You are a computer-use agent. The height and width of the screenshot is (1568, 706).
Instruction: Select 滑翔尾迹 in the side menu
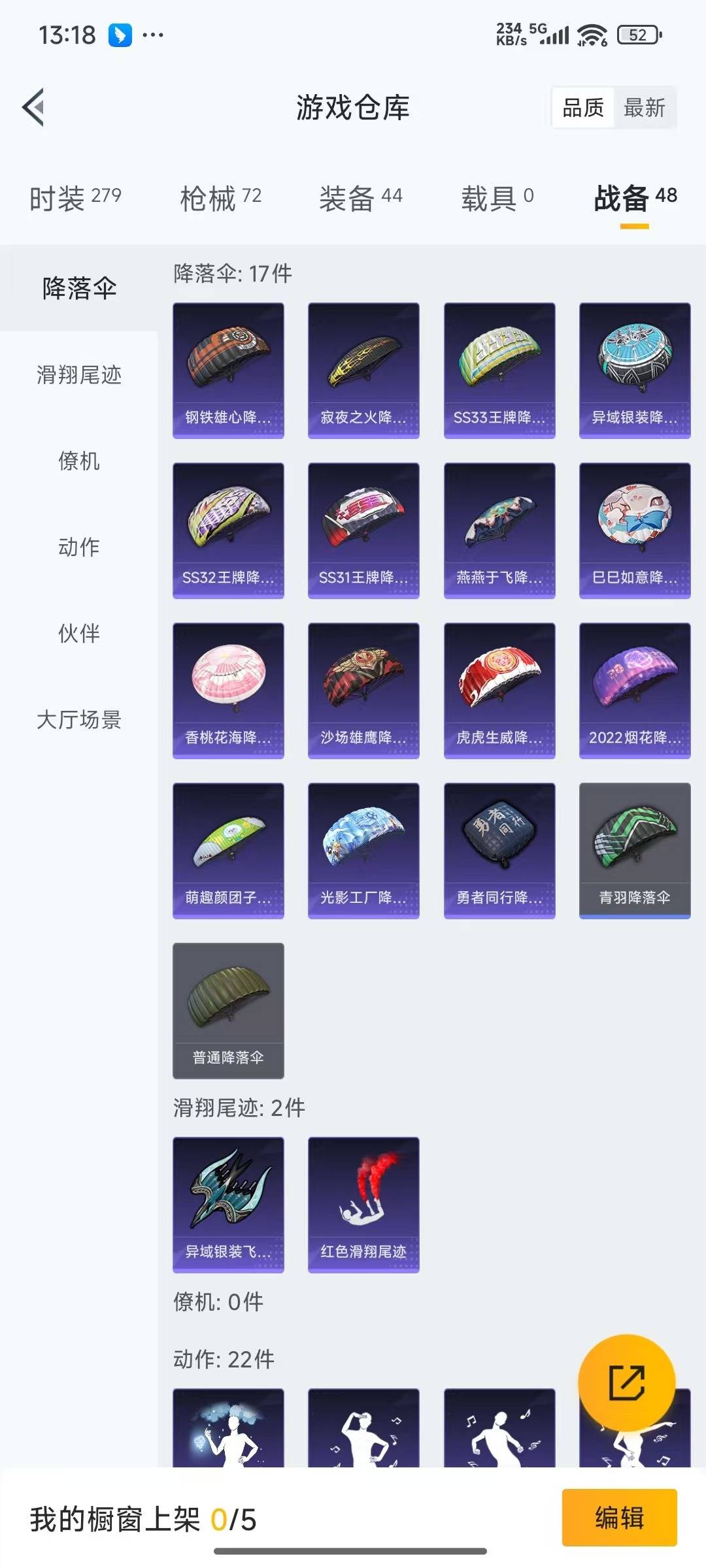point(79,375)
